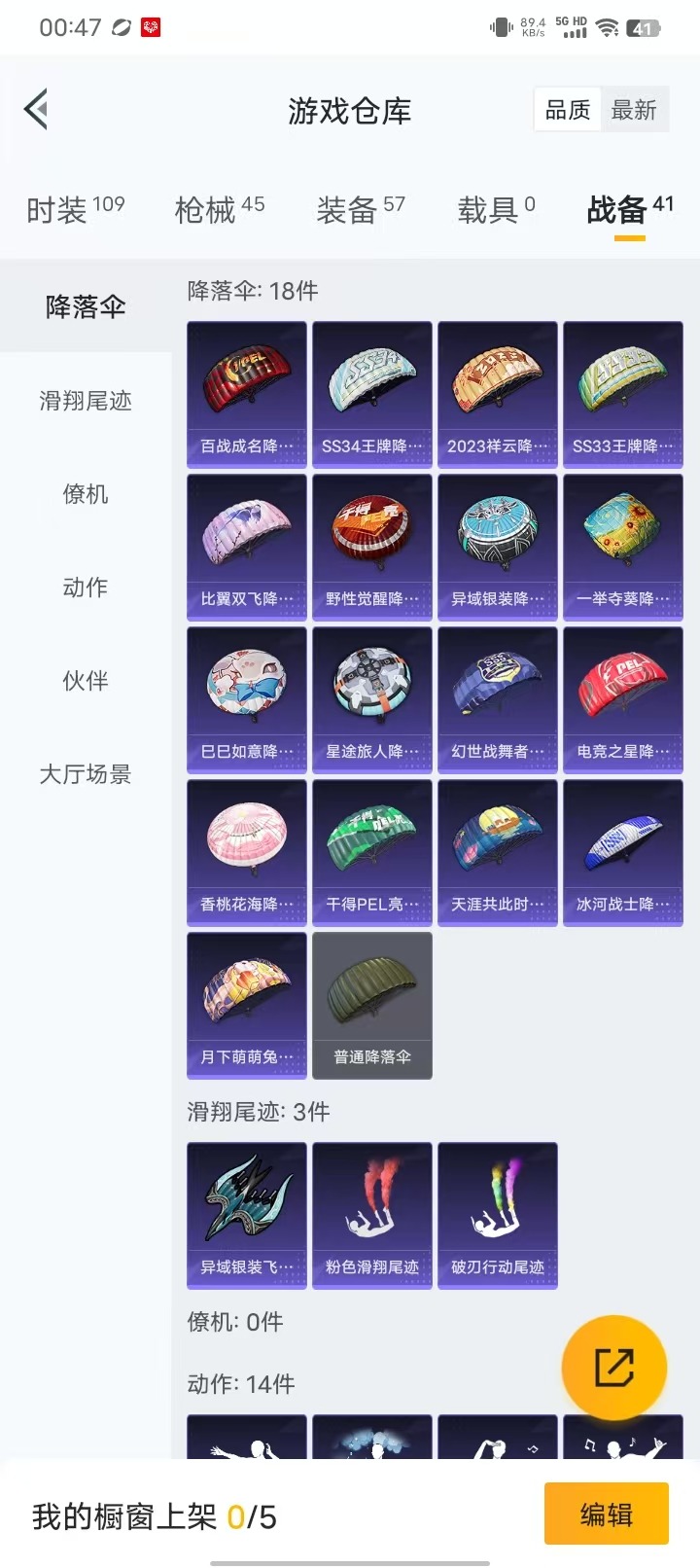
Task: View the 2023祥云 parachute
Action: click(498, 394)
